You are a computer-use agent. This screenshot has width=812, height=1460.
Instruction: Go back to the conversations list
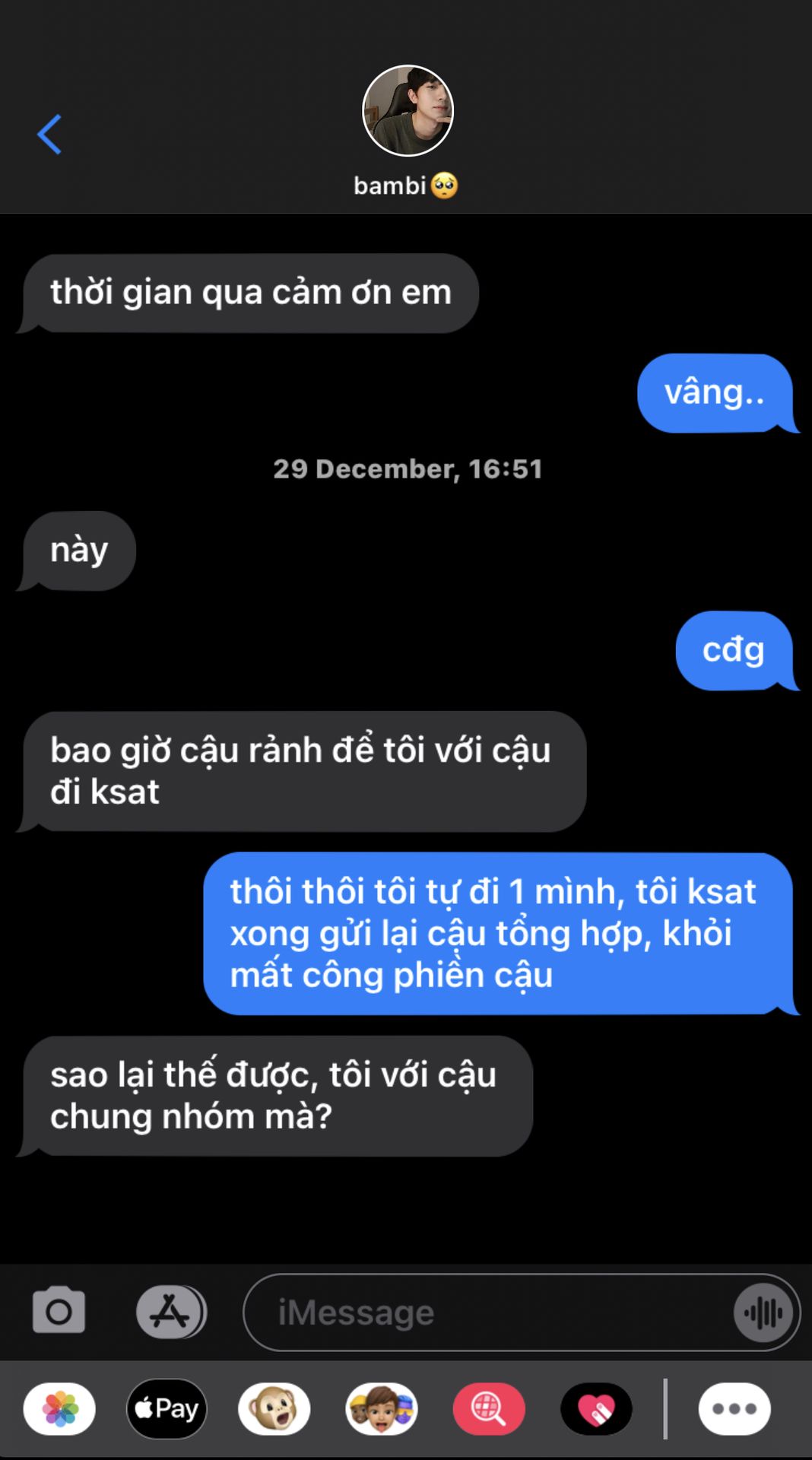tap(49, 135)
